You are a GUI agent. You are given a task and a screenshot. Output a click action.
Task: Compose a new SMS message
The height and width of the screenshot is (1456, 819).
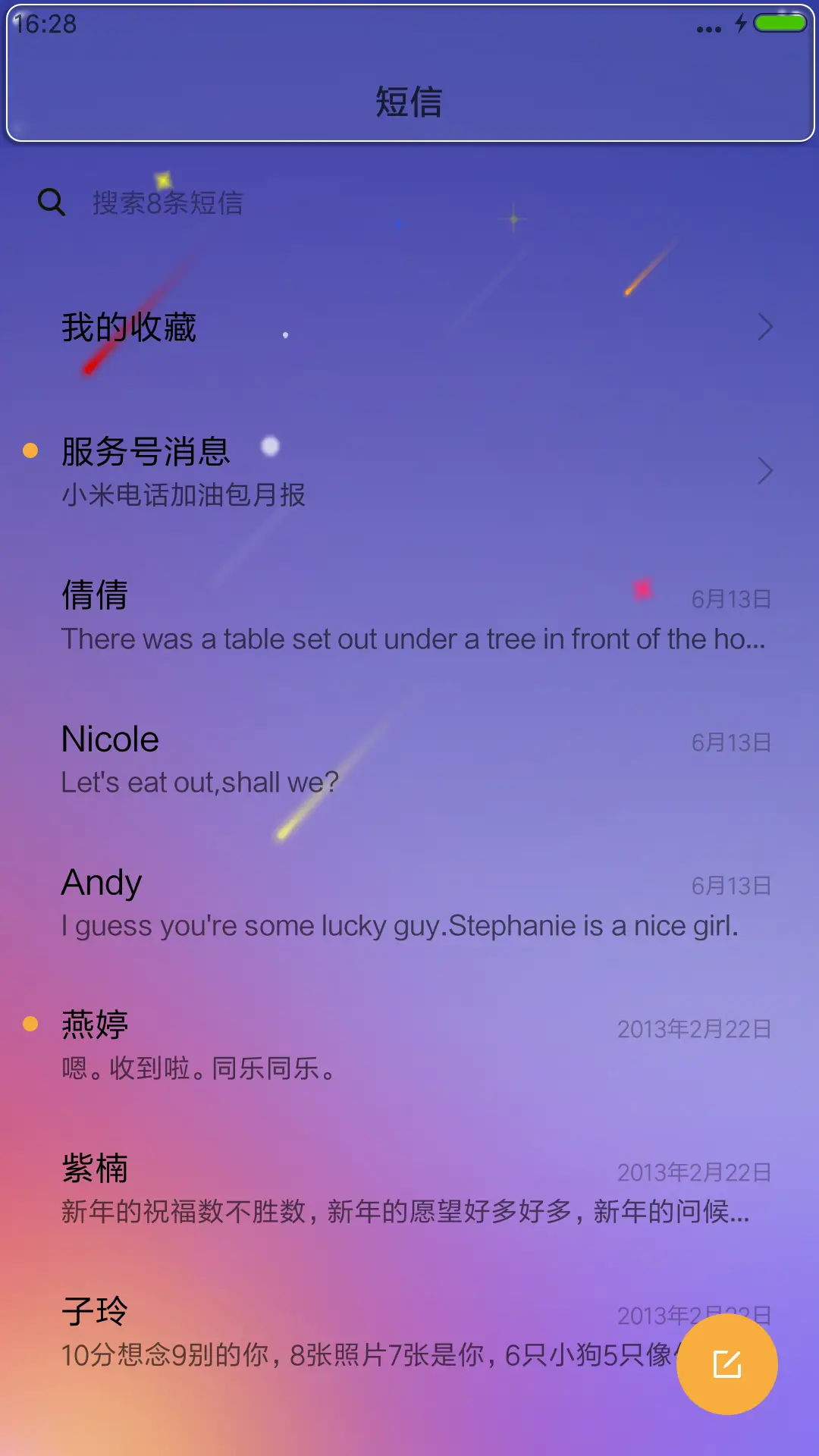(726, 1364)
